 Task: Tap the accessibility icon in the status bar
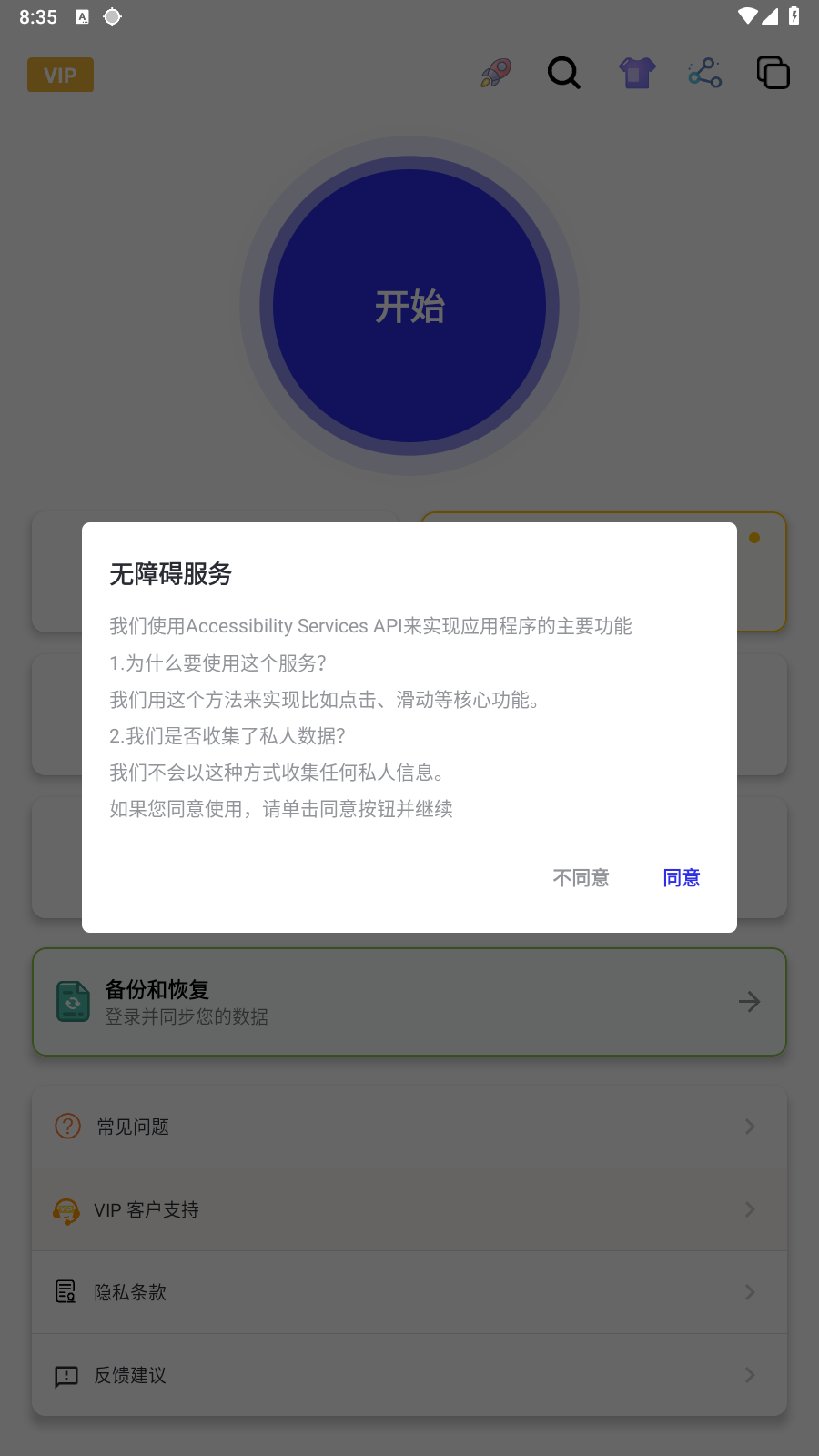coord(84,16)
